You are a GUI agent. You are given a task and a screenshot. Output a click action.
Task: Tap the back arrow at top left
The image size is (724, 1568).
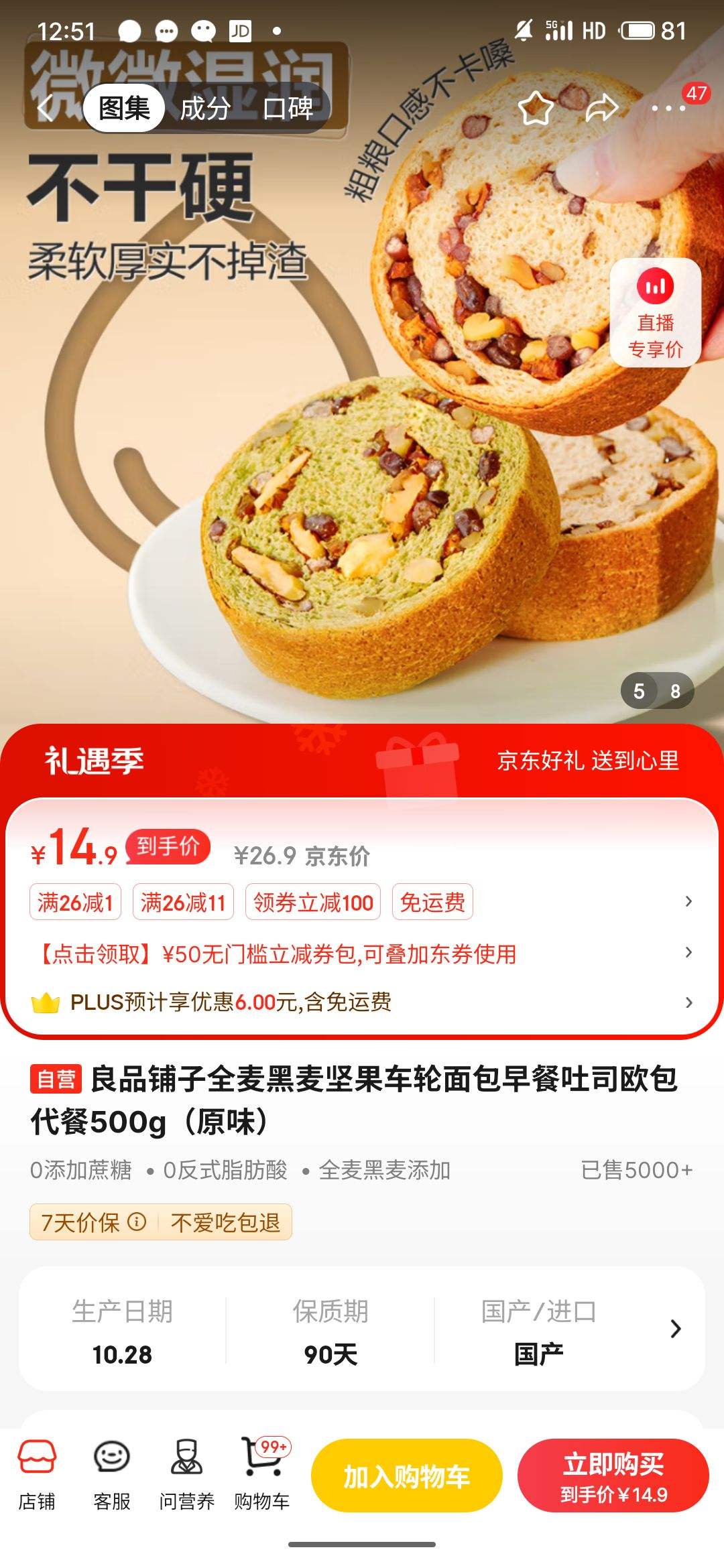click(47, 107)
